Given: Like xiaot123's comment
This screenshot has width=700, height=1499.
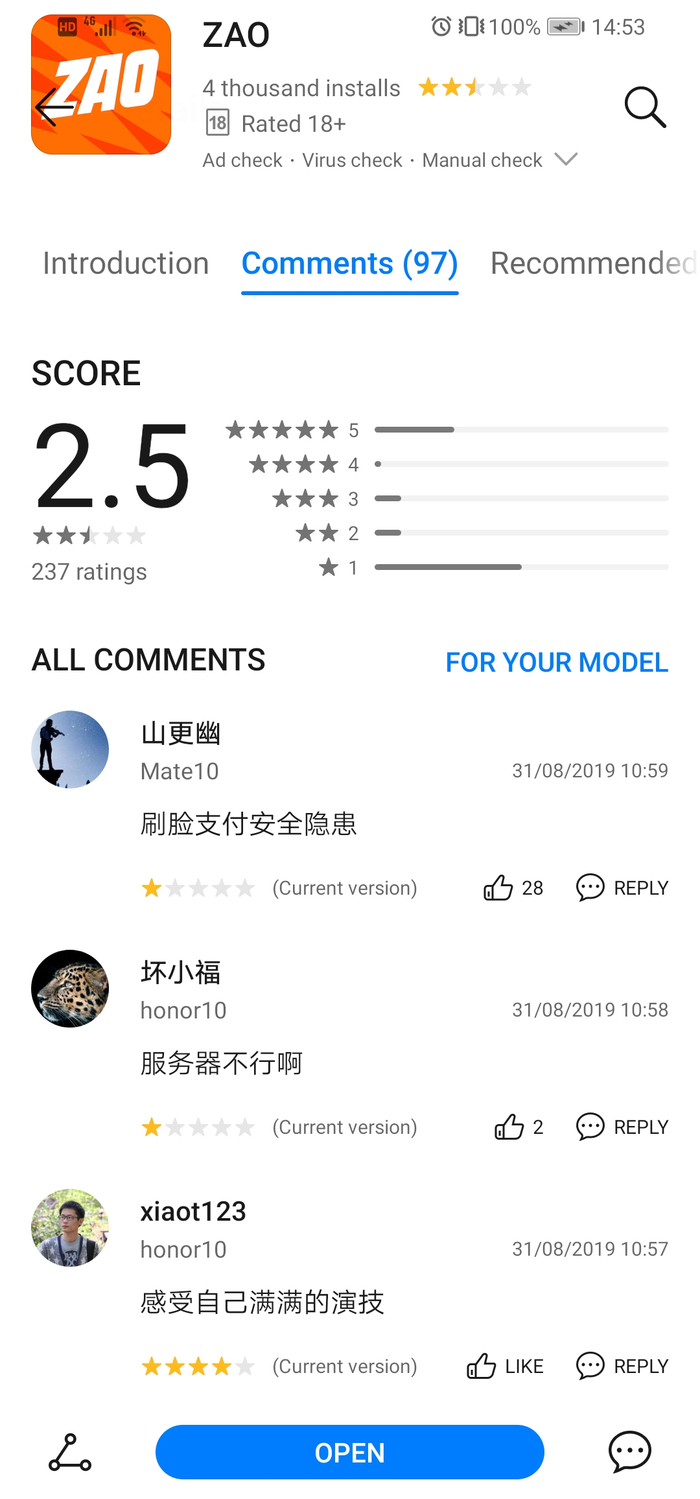Looking at the screenshot, I should [x=505, y=1366].
